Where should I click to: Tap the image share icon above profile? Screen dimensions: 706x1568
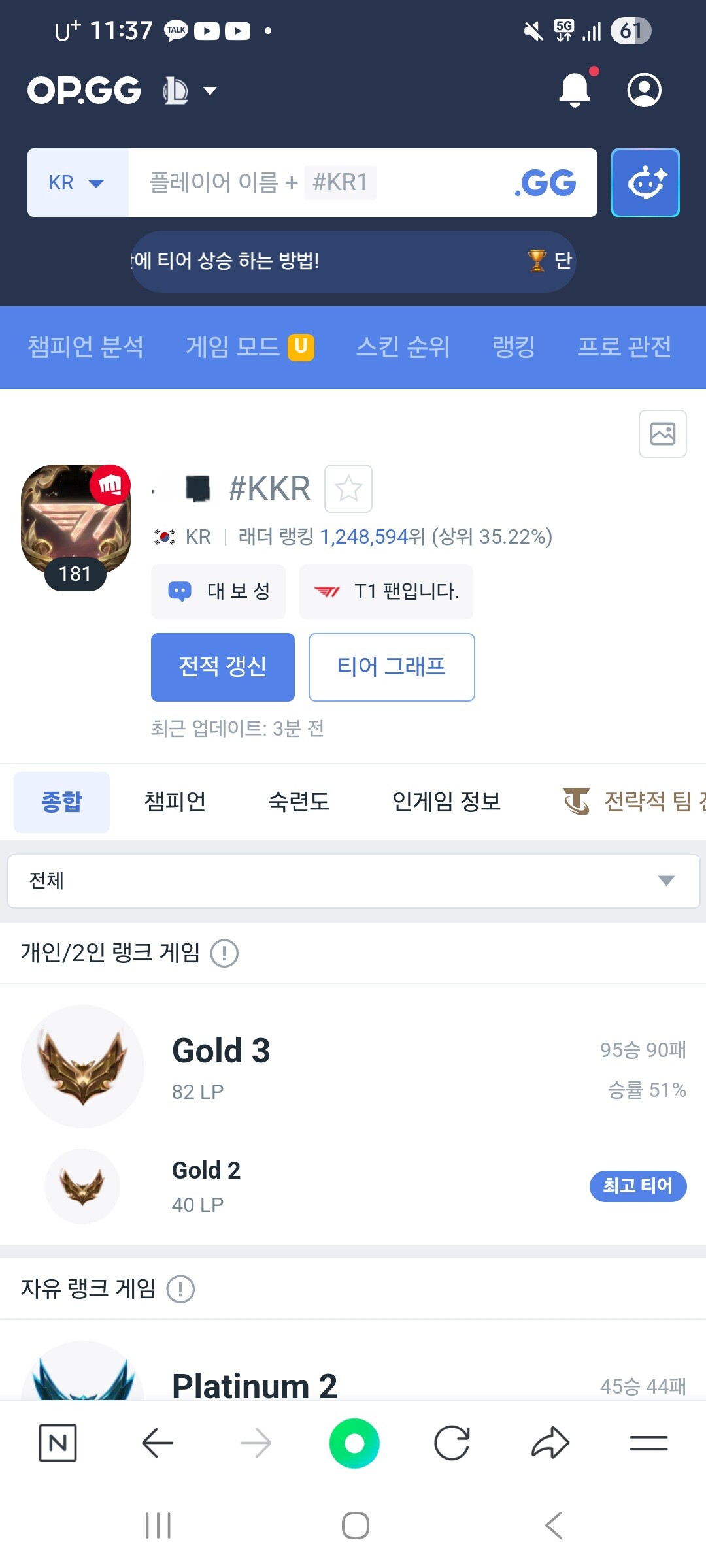[x=662, y=434]
